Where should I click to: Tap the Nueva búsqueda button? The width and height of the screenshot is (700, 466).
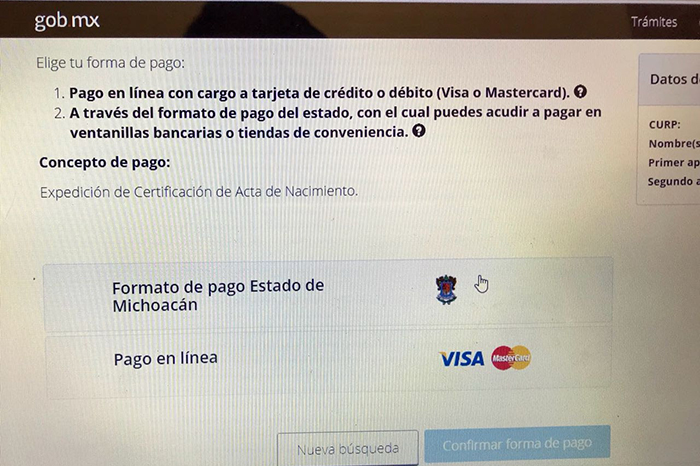[347, 447]
